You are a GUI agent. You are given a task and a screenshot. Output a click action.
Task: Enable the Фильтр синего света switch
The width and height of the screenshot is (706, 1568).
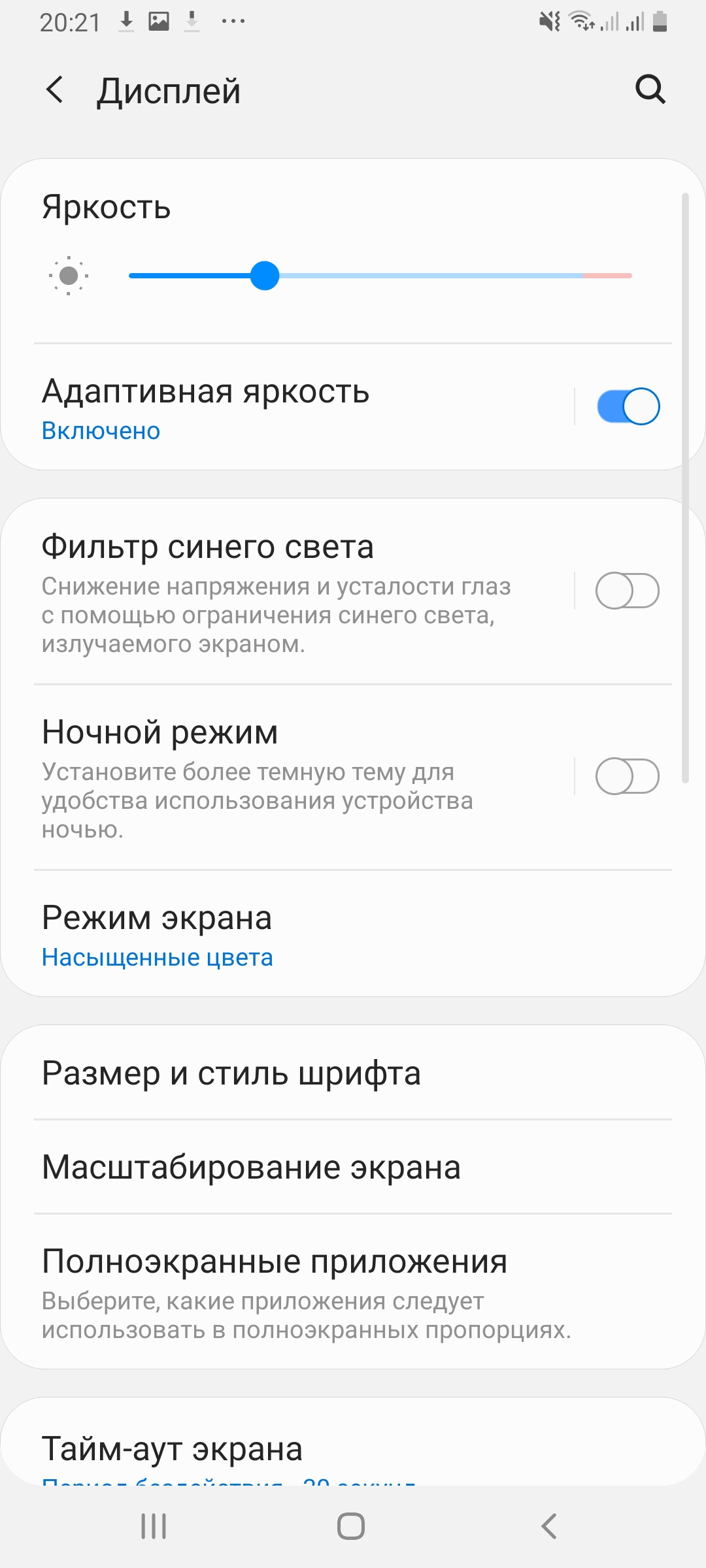click(628, 591)
